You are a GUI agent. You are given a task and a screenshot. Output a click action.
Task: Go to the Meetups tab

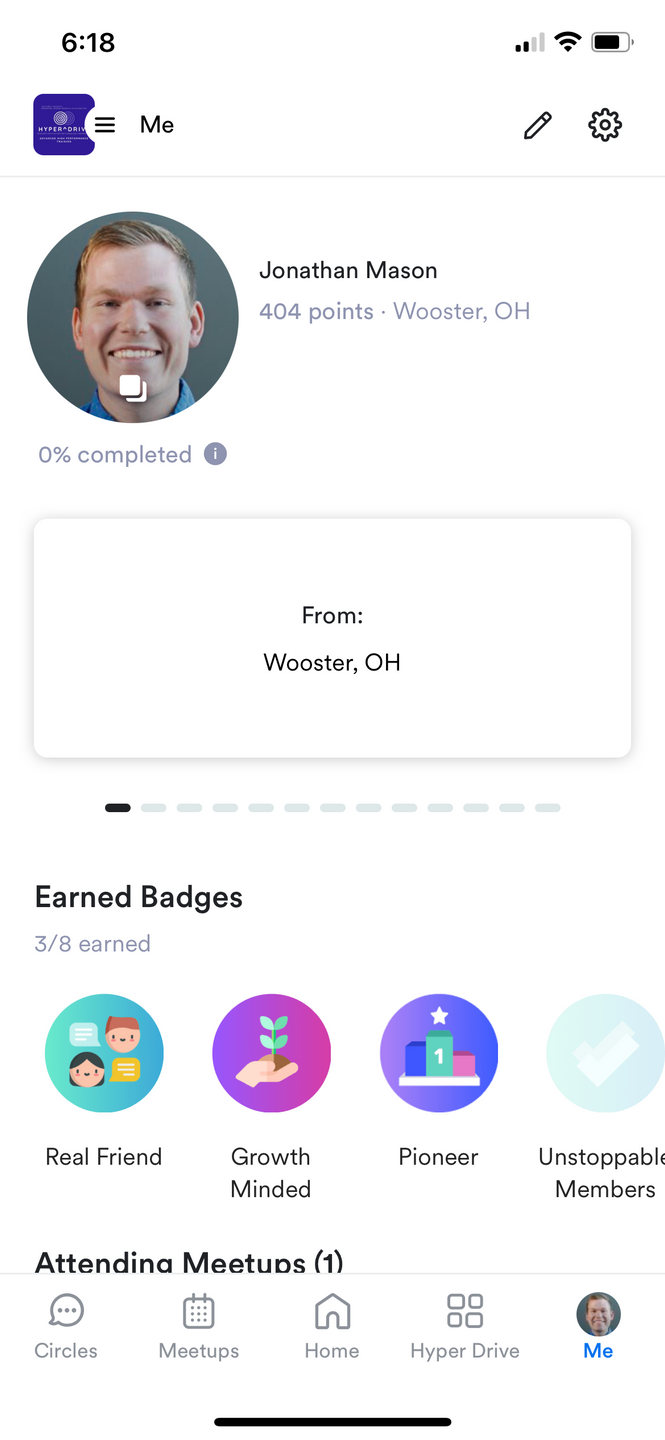click(x=199, y=1325)
